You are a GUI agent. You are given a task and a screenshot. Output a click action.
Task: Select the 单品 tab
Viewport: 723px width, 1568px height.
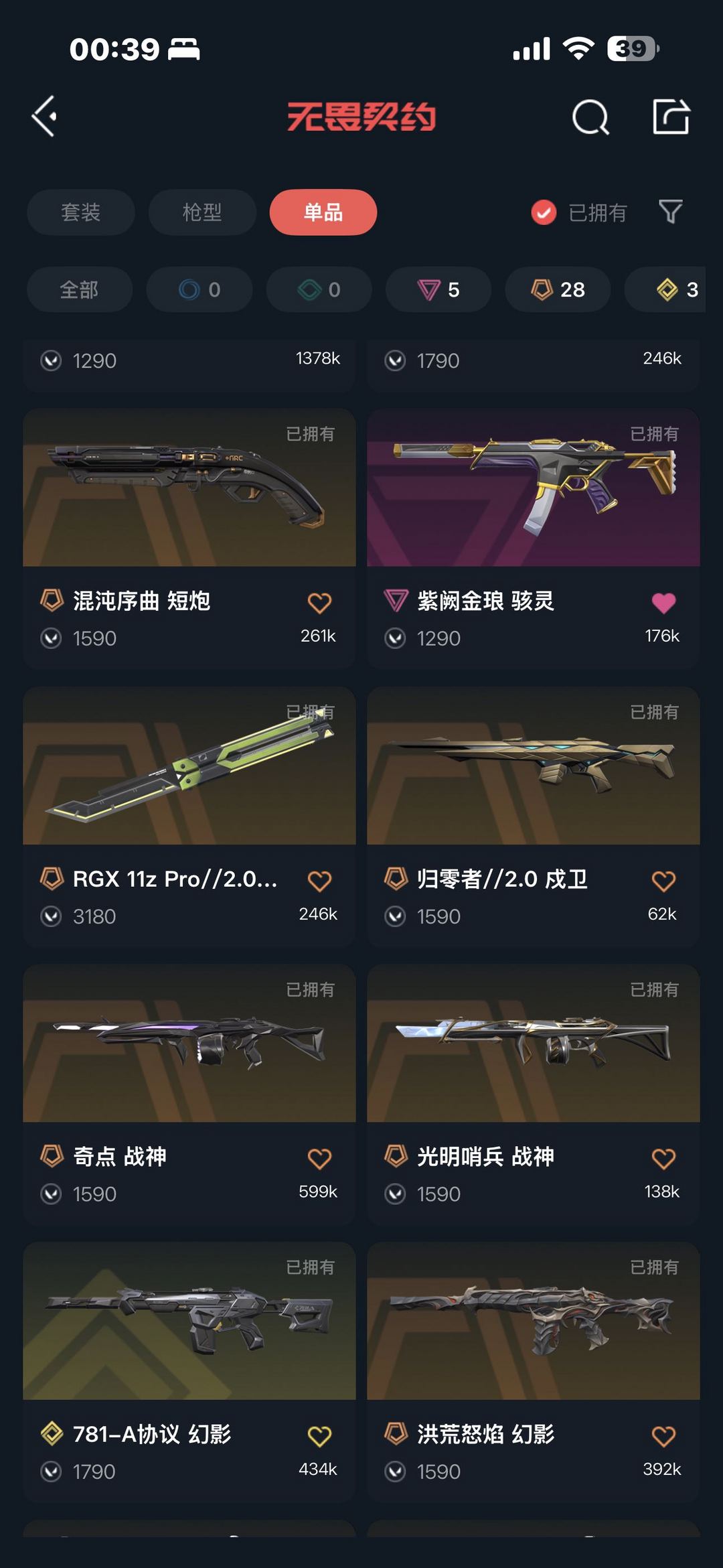click(x=323, y=212)
